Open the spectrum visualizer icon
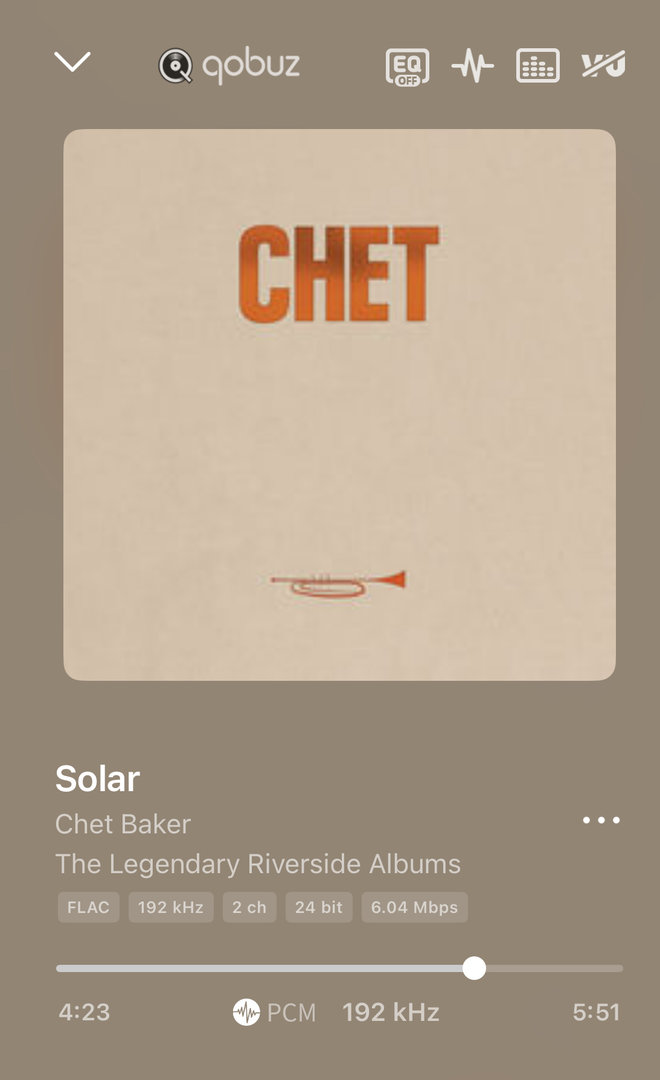 (538, 66)
